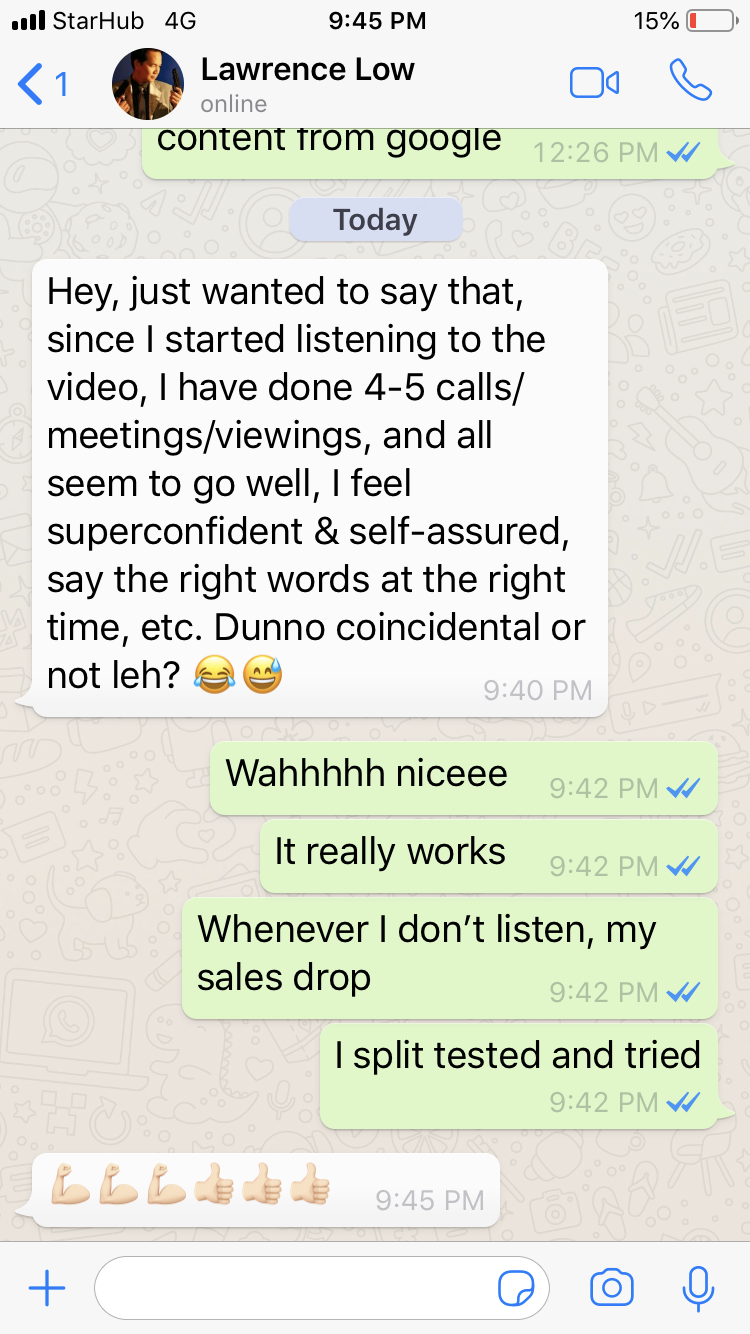Open the sticker picker
Viewport: 750px width, 1334px height.
(x=516, y=1290)
